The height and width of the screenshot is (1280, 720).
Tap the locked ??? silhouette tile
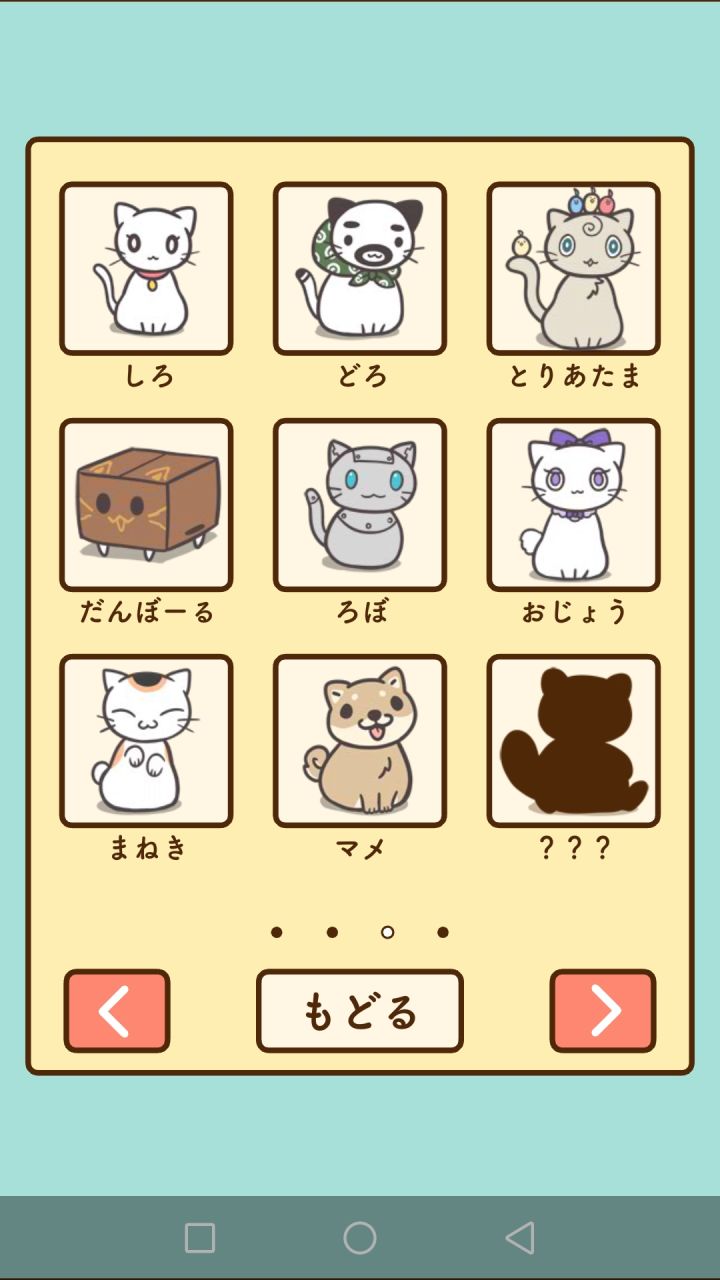pyautogui.click(x=574, y=740)
